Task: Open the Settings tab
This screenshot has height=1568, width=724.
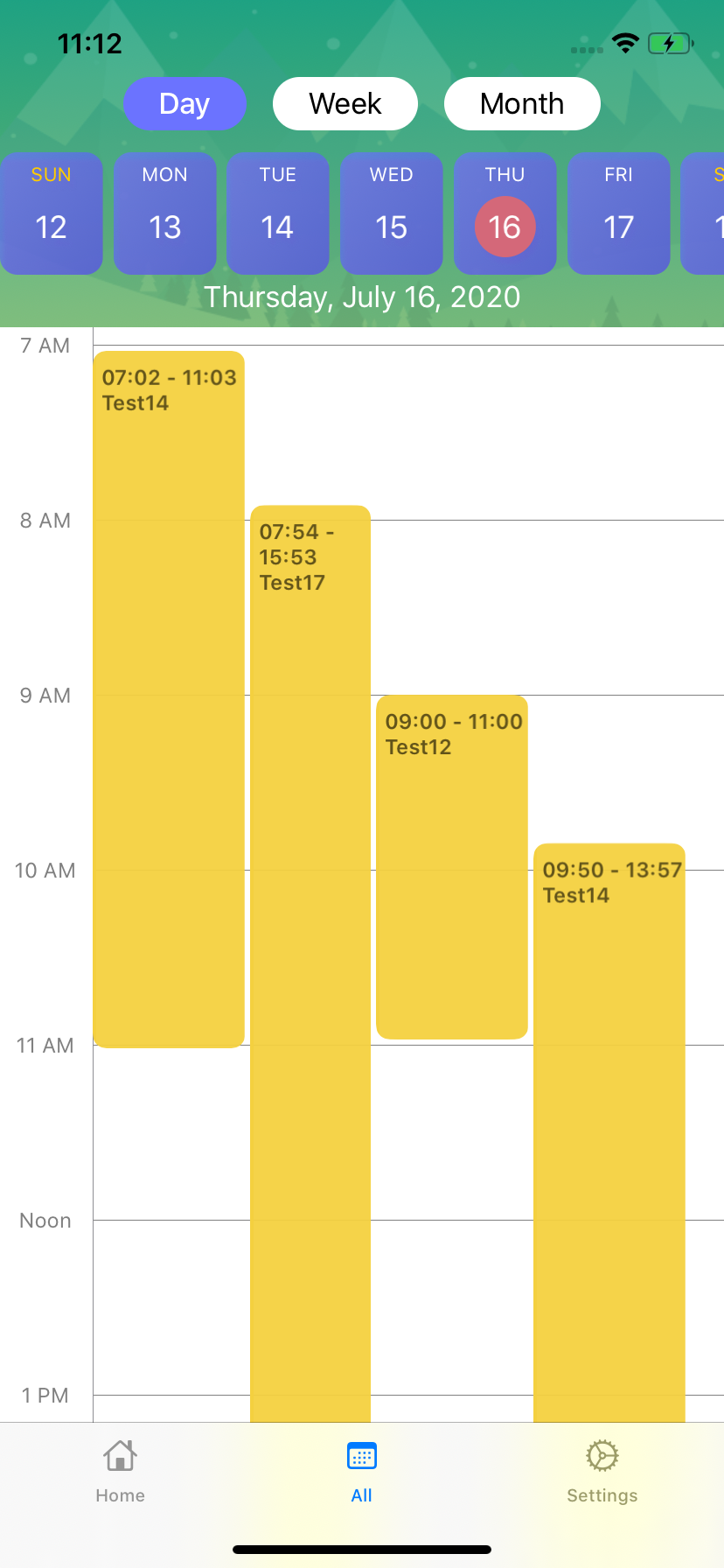Action: 602,1470
